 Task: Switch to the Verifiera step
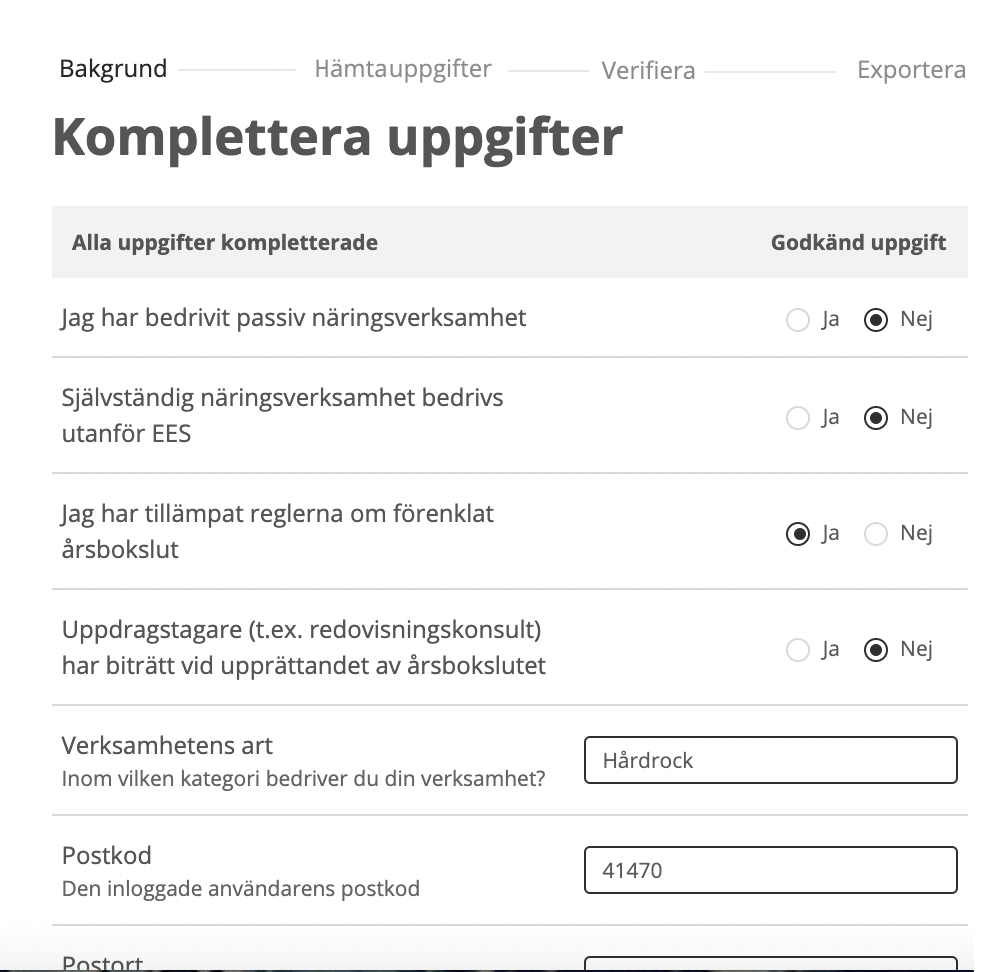click(648, 71)
